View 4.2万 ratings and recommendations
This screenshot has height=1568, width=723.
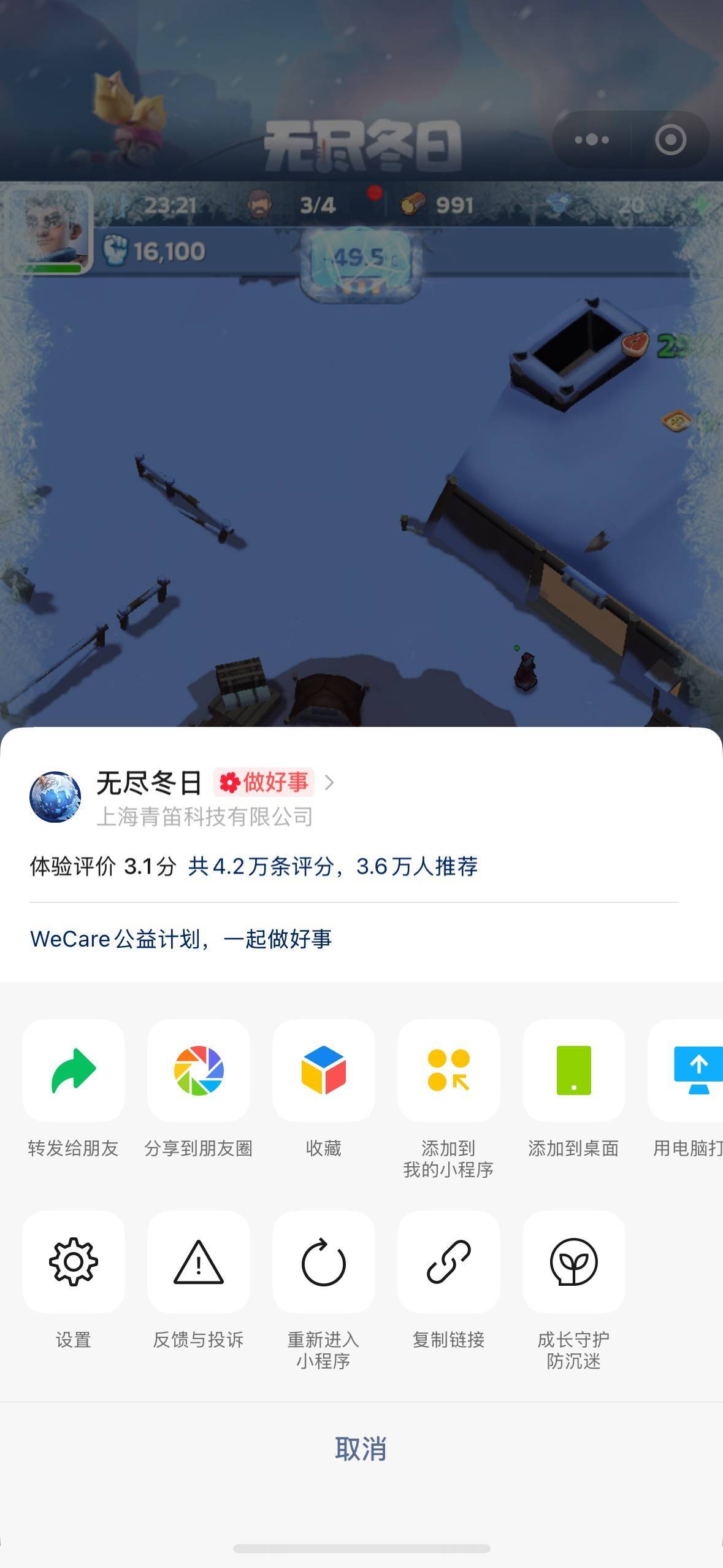(x=332, y=866)
